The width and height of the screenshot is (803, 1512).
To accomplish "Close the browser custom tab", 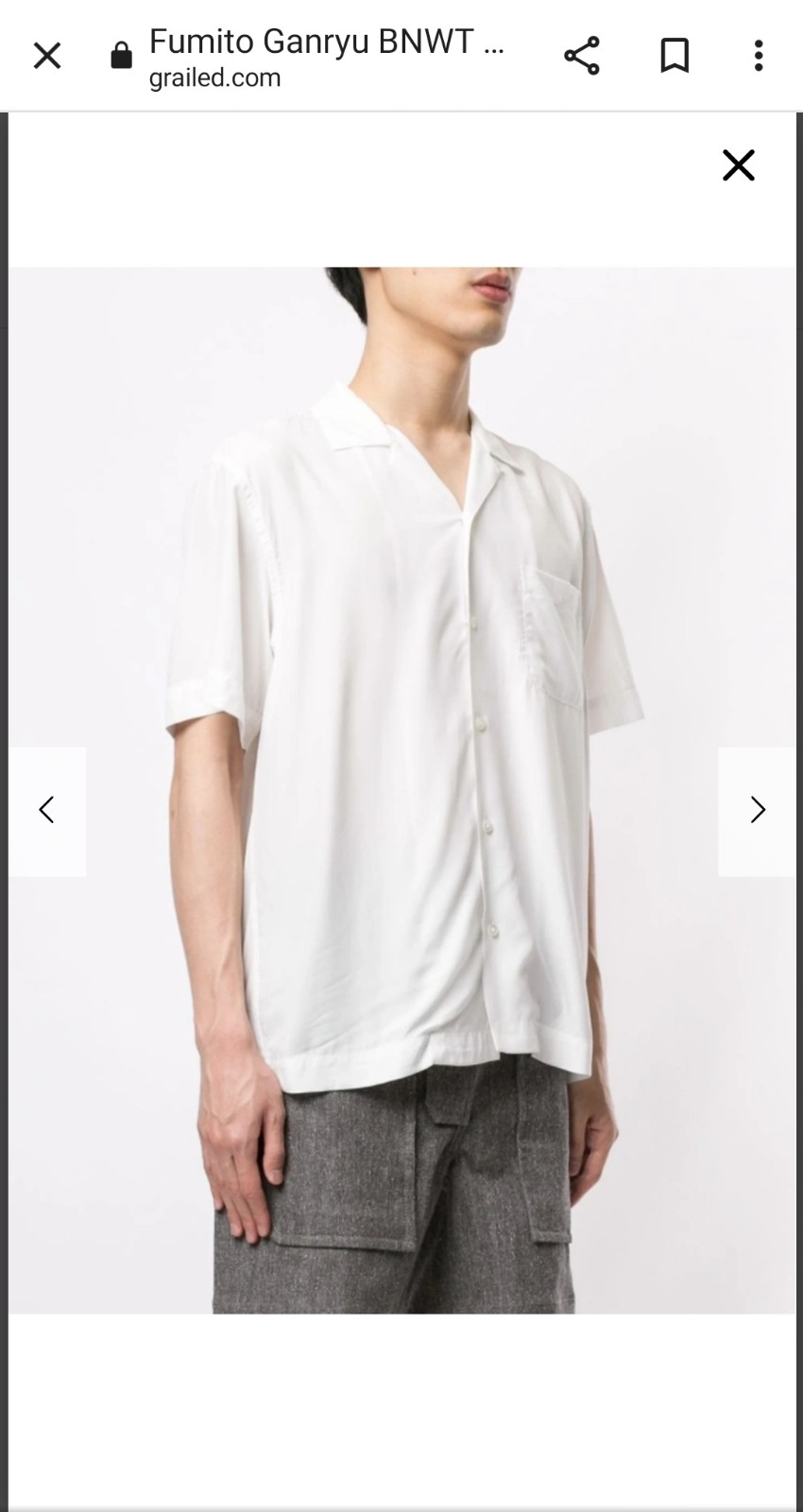I will coord(46,56).
